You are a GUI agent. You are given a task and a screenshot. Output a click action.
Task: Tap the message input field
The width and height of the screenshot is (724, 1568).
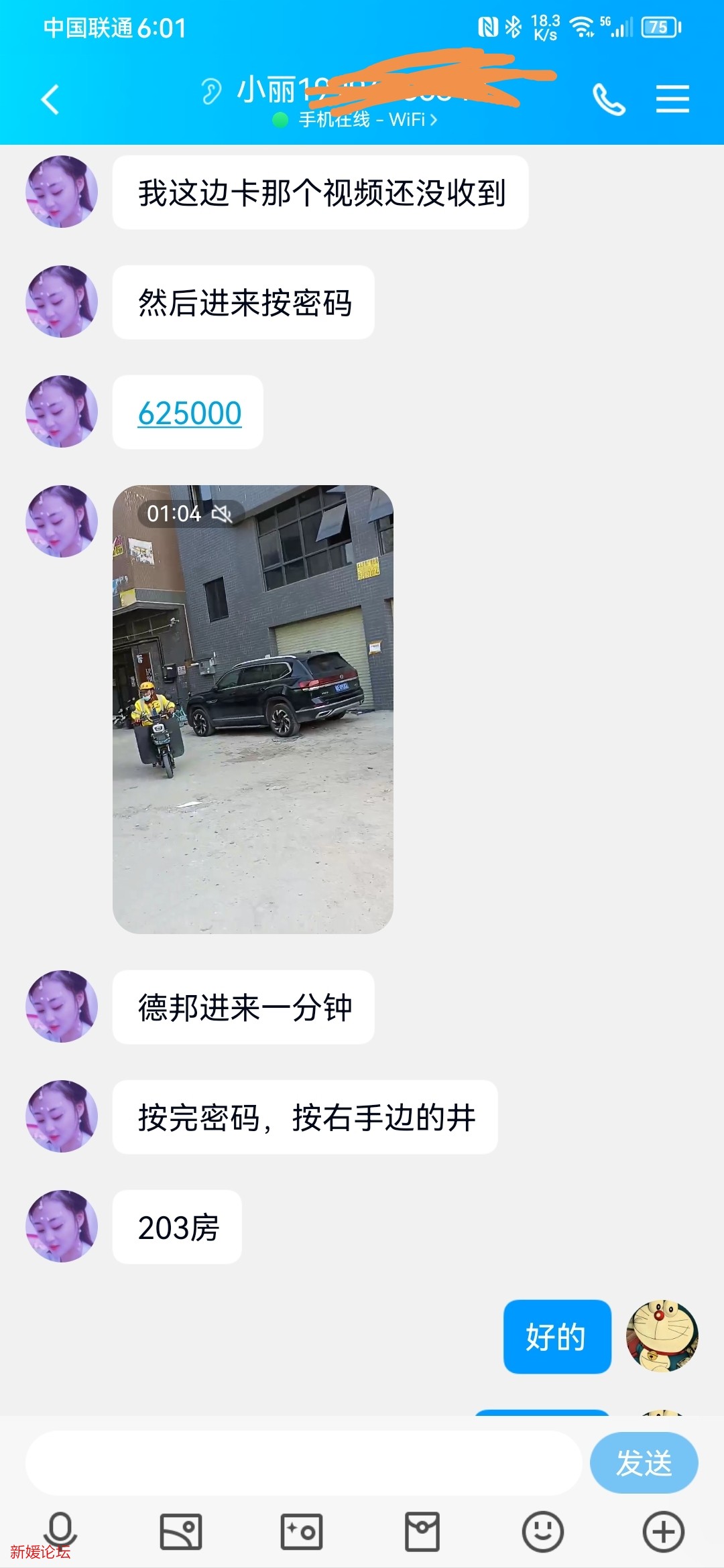[303, 1463]
